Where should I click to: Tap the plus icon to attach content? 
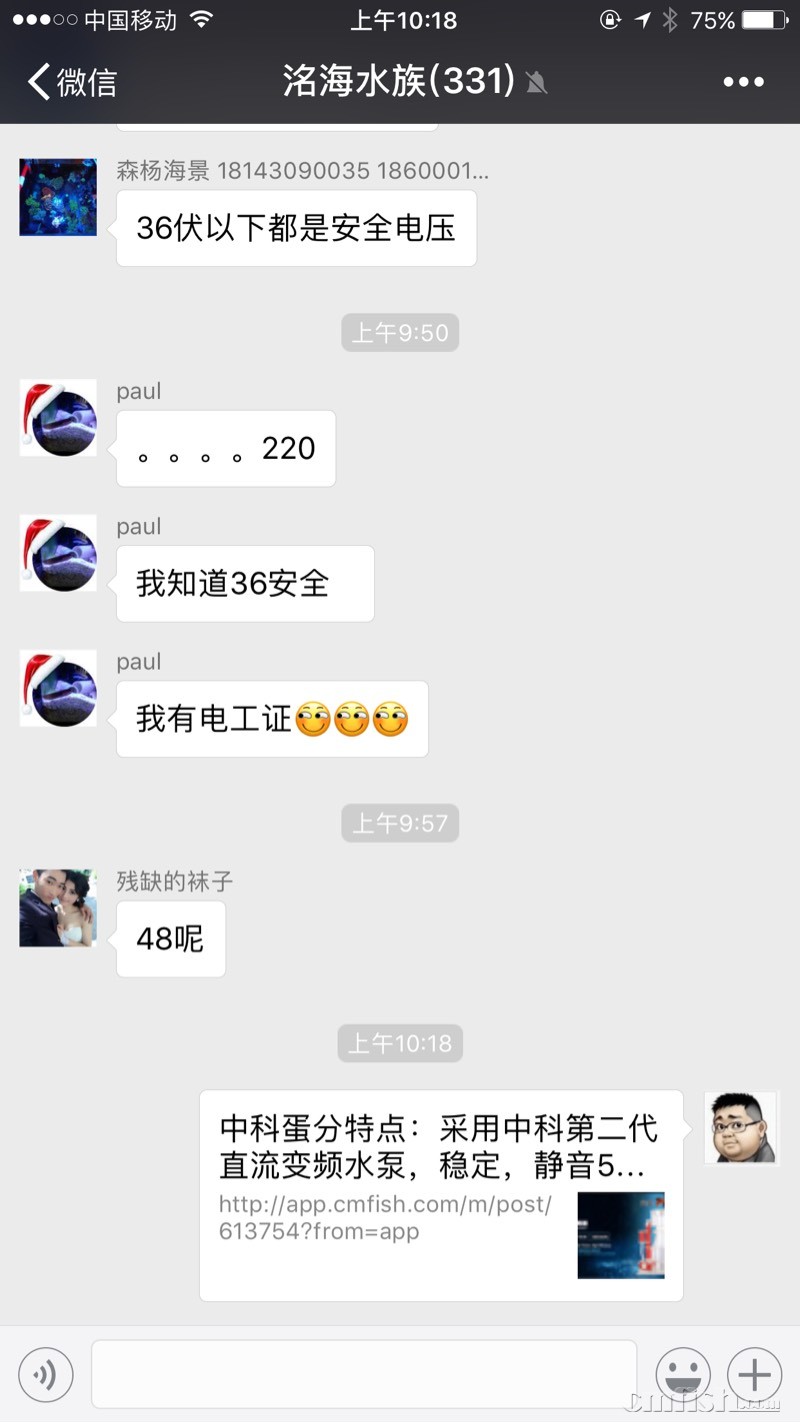pyautogui.click(x=754, y=1374)
